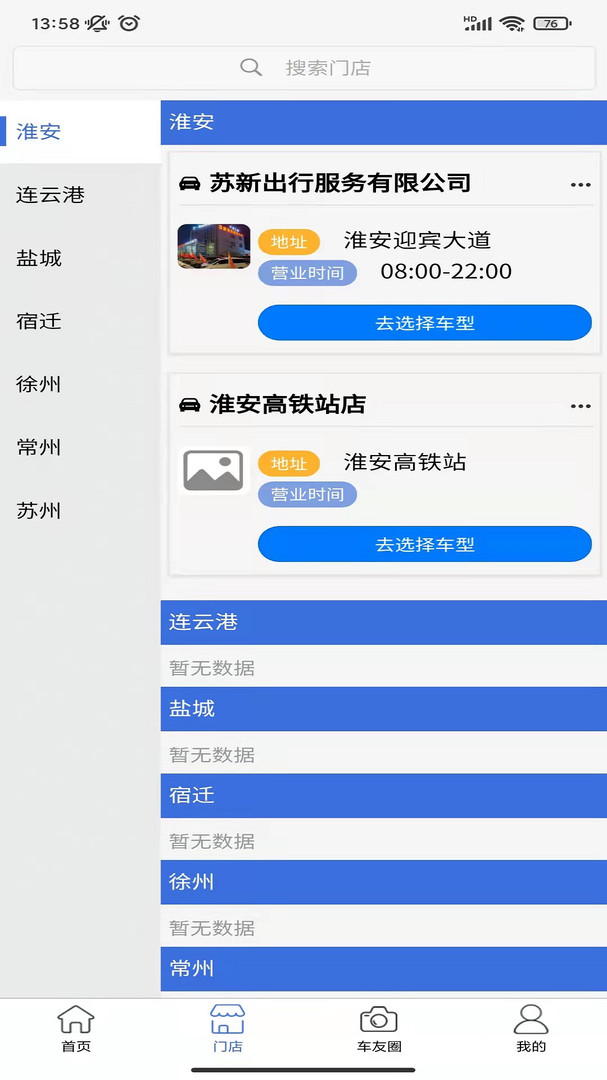Switch to the 车友圈 tab

pos(379,1030)
